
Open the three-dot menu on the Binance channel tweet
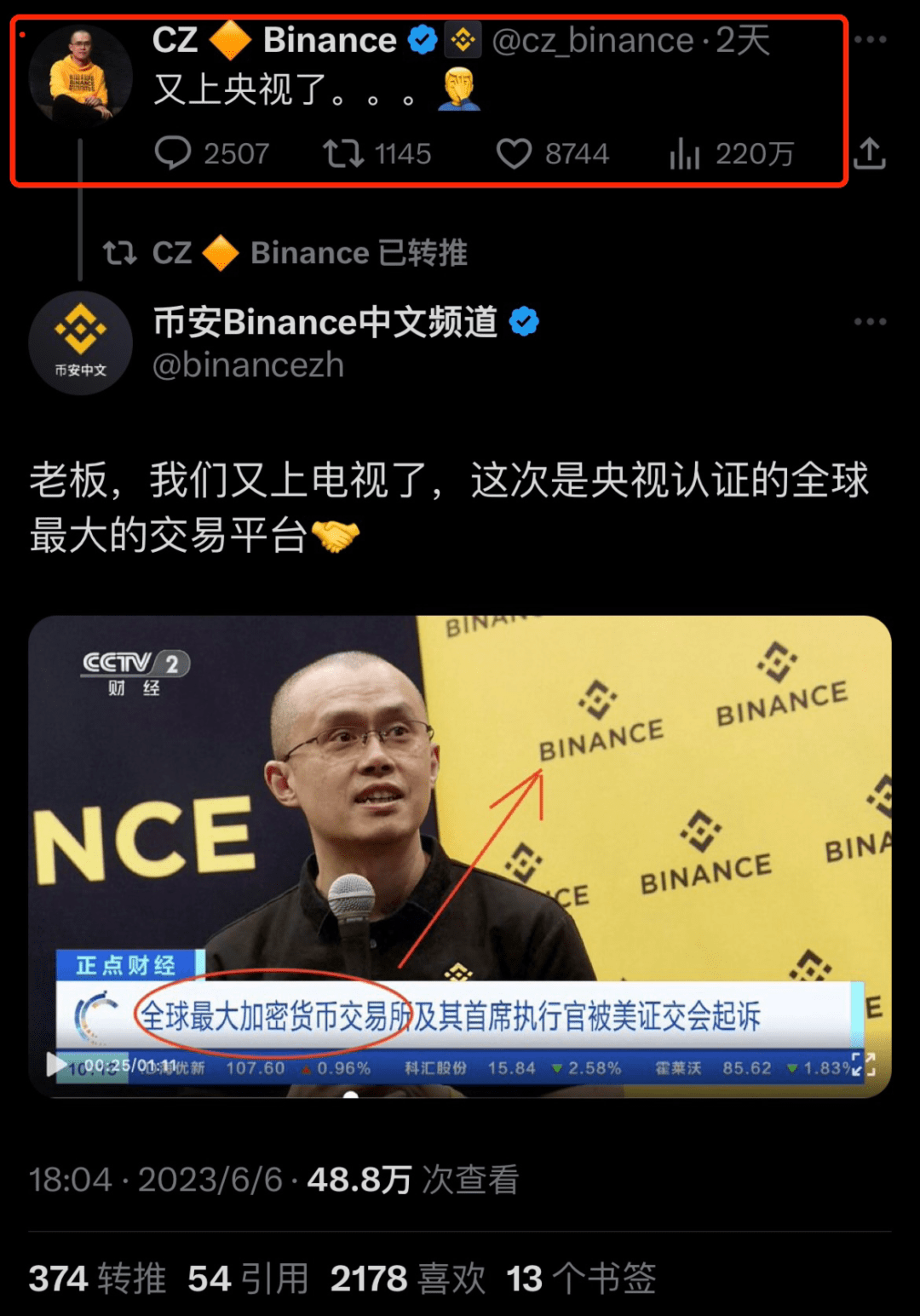pos(870,321)
